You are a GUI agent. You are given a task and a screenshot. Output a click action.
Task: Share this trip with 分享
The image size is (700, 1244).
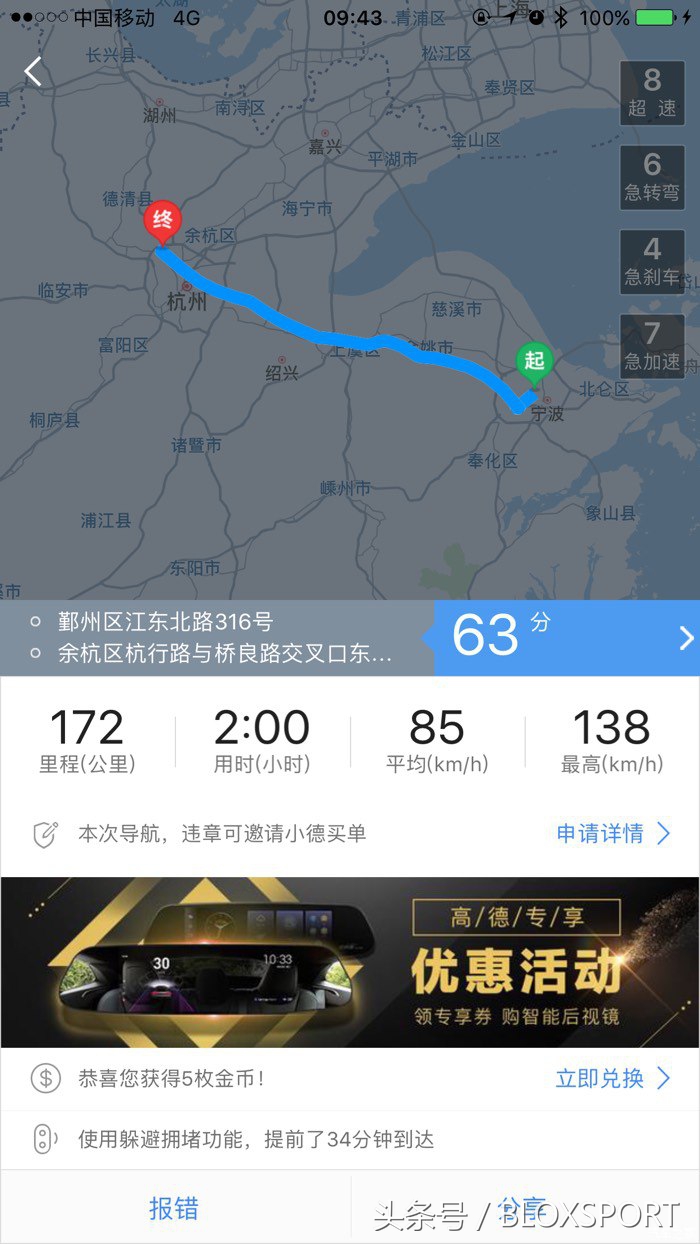524,1208
